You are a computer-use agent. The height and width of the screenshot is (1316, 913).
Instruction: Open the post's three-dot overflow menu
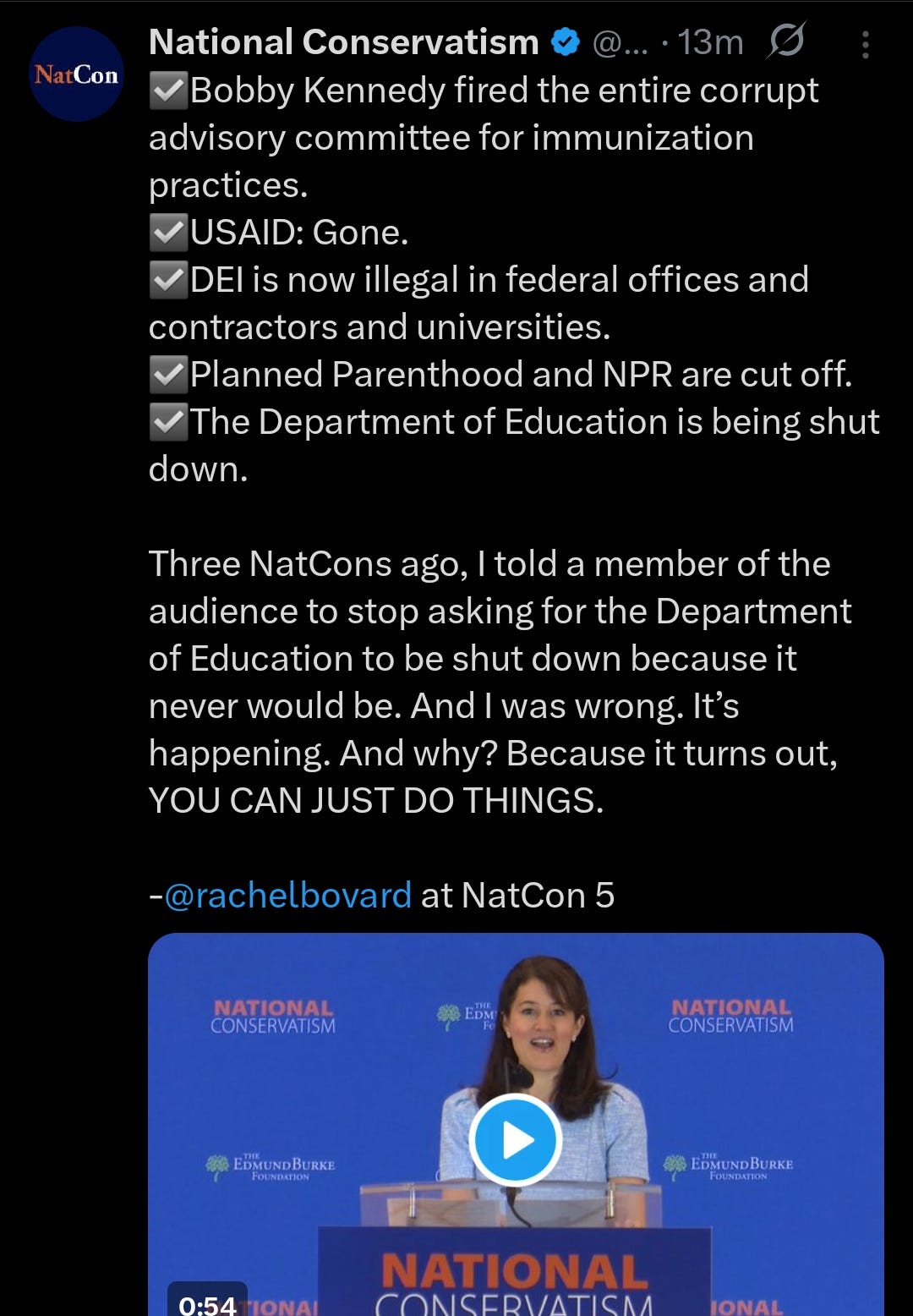(865, 45)
